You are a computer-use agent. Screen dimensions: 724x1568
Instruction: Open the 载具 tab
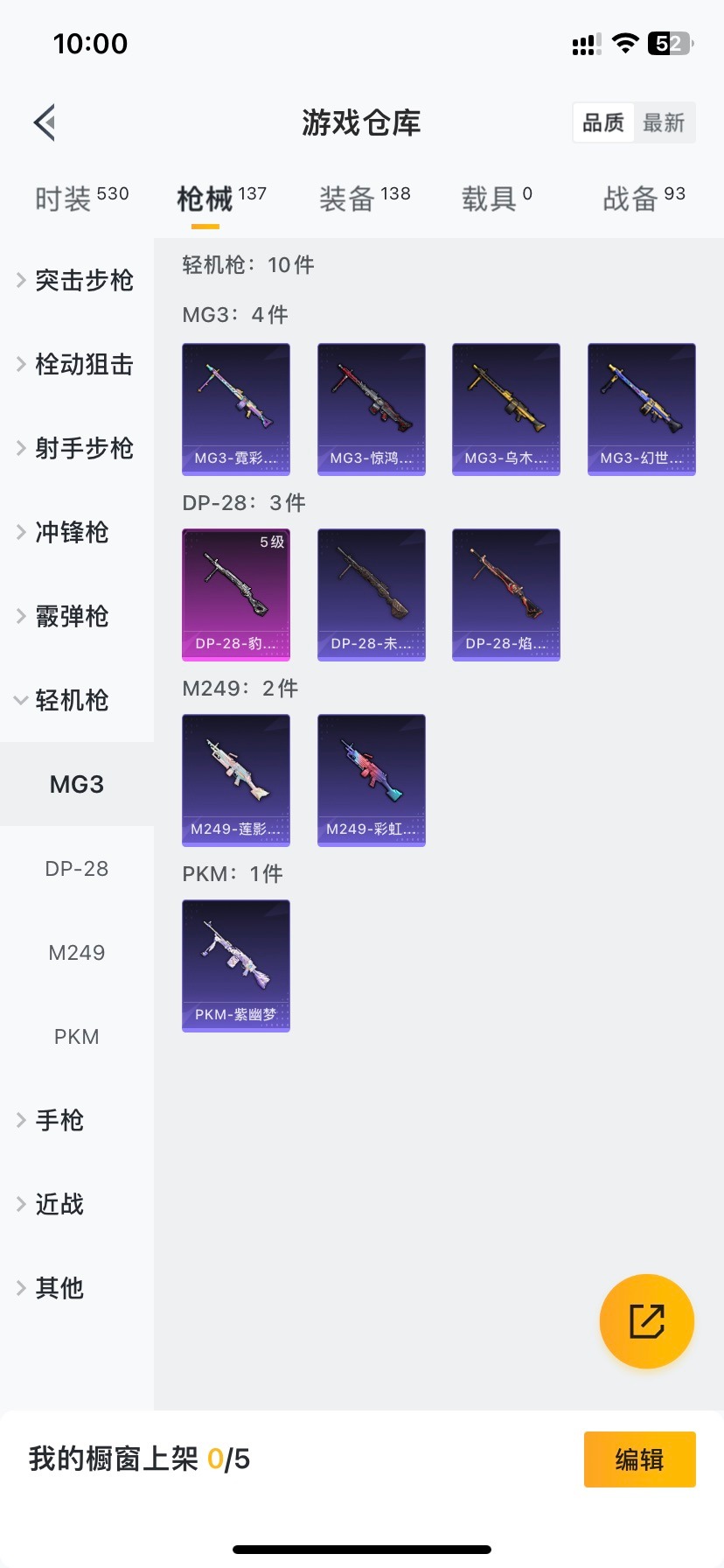496,199
